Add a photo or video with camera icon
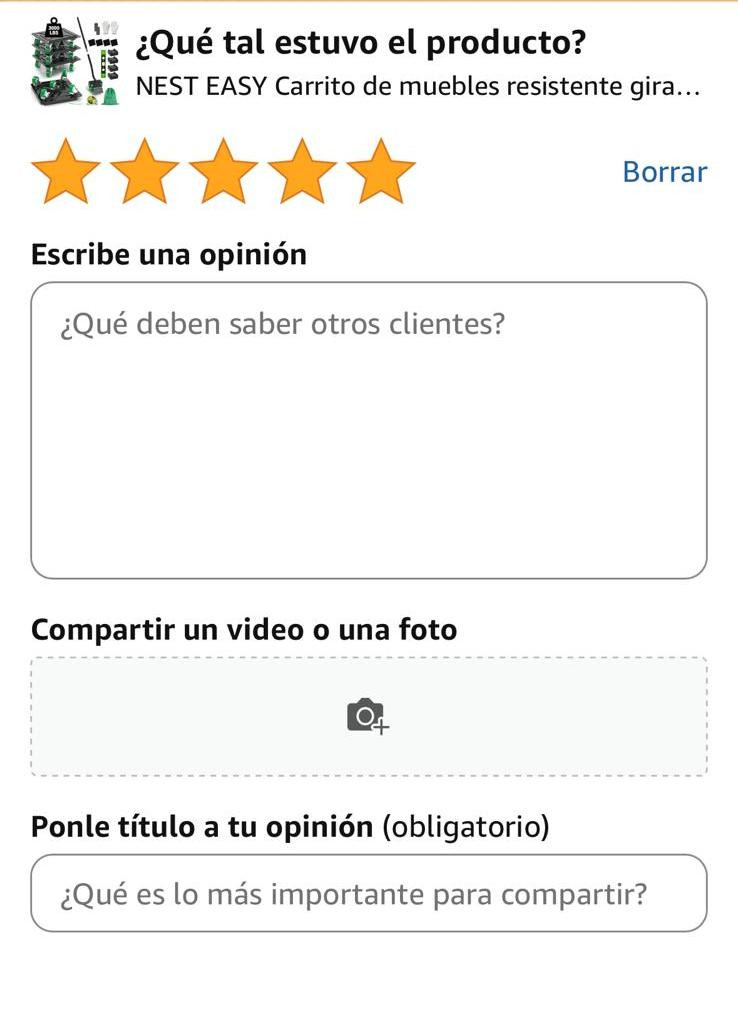This screenshot has width=738, height=1009. 368,716
